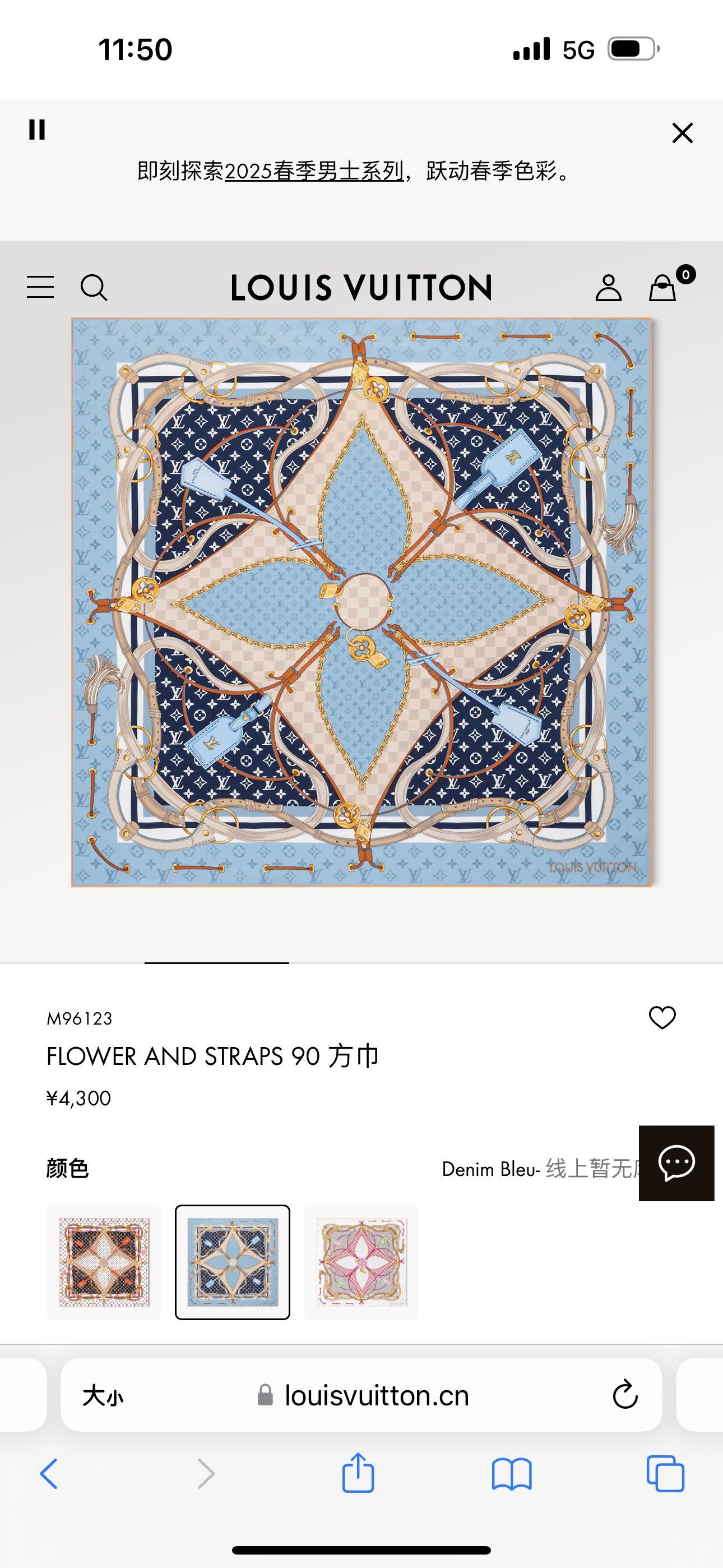The image size is (723, 1568).
Task: Add the scarf to wishlist heart
Action: pos(662,1017)
